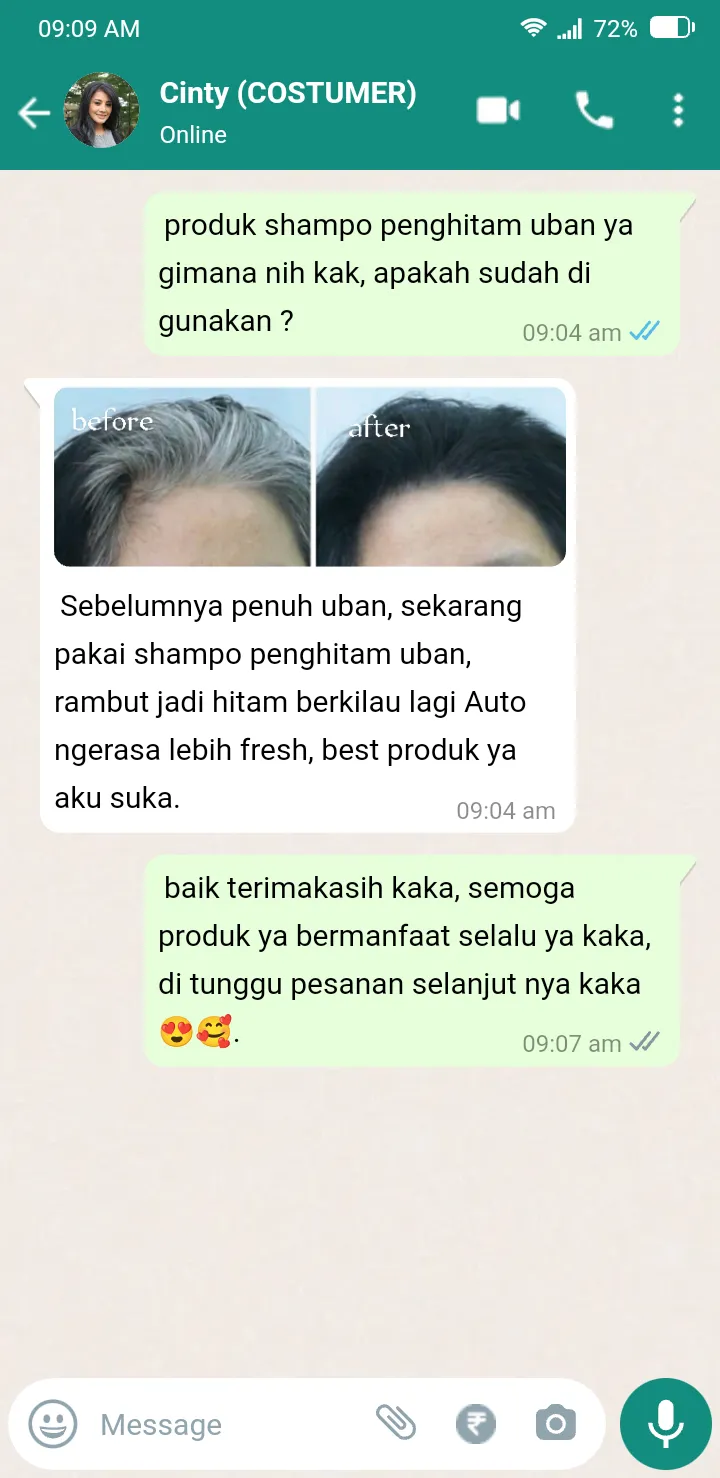
Task: Go back to the chat list
Action: 33,112
